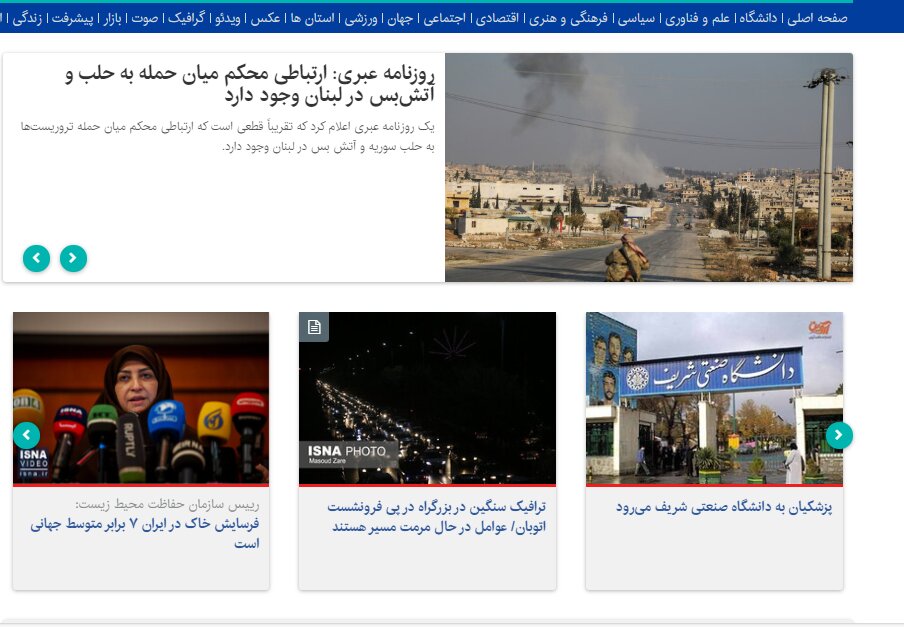The image size is (904, 627).
Task: Tap the right-pointing arrow in the top slider
Action: click(73, 258)
